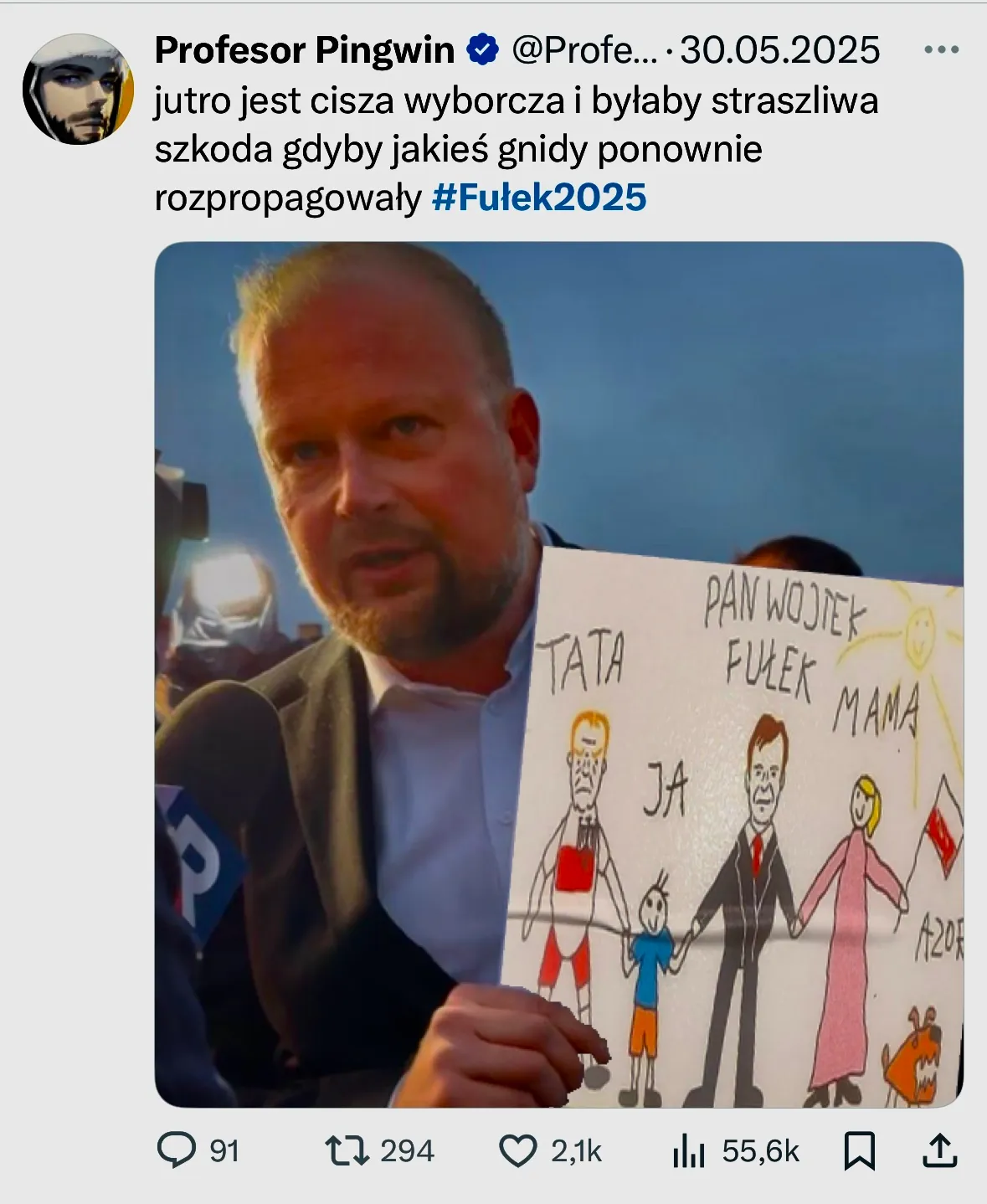Bookmark this post
The width and height of the screenshot is (987, 1204).
click(x=860, y=1150)
